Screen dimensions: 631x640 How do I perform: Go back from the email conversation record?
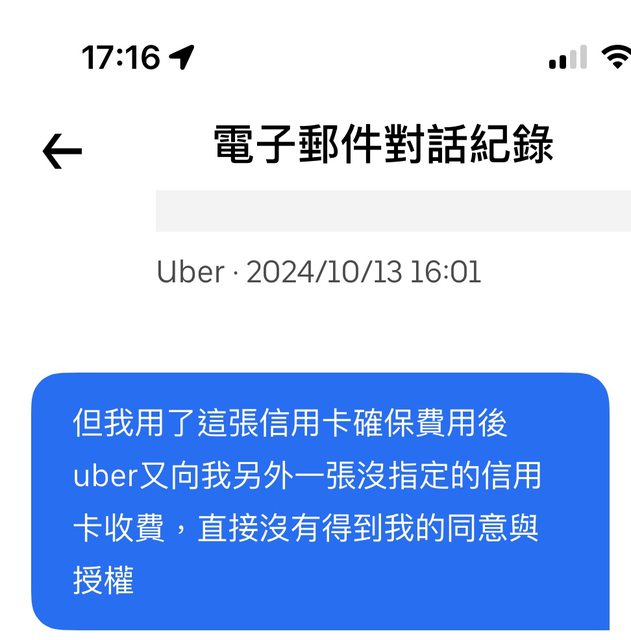pyautogui.click(x=62, y=151)
